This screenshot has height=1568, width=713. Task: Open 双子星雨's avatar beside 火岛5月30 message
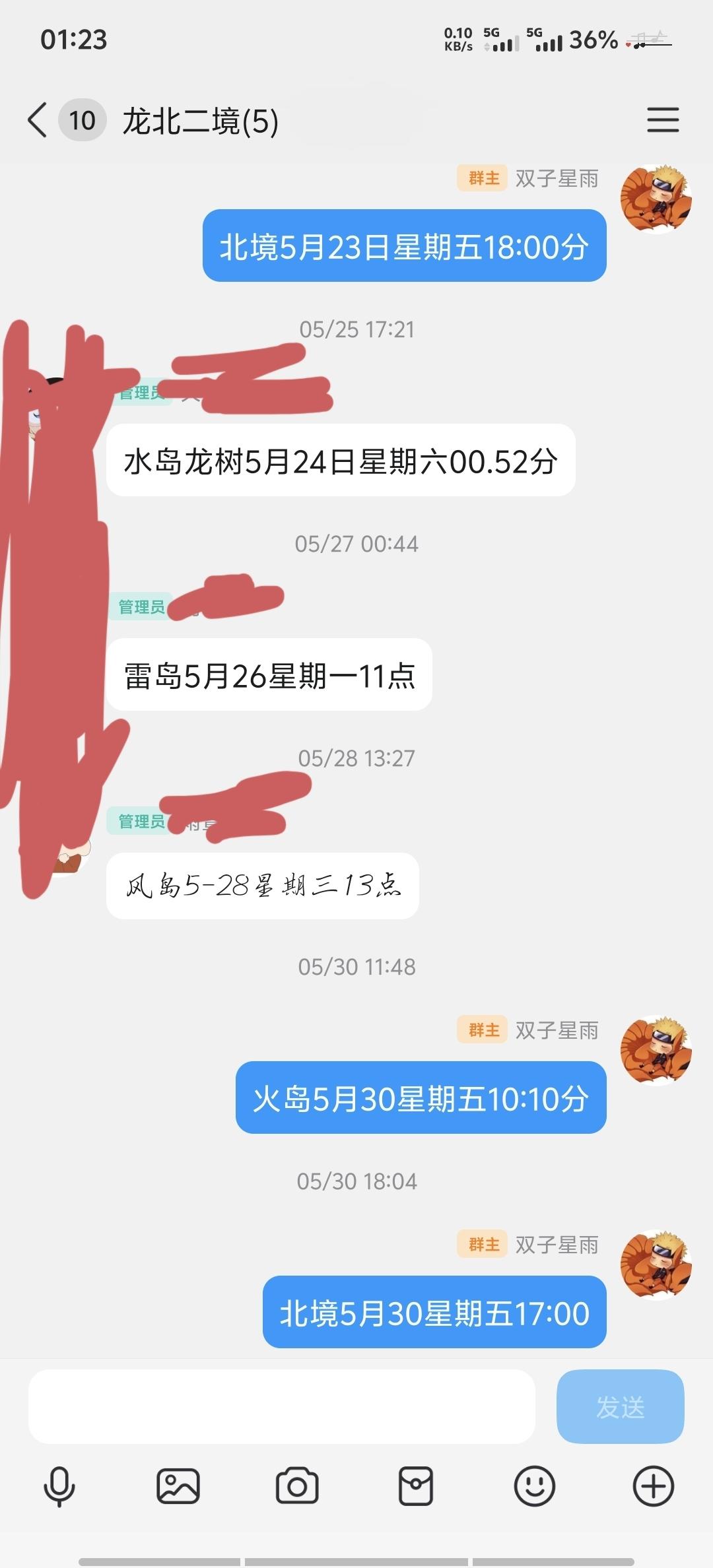656,1051
